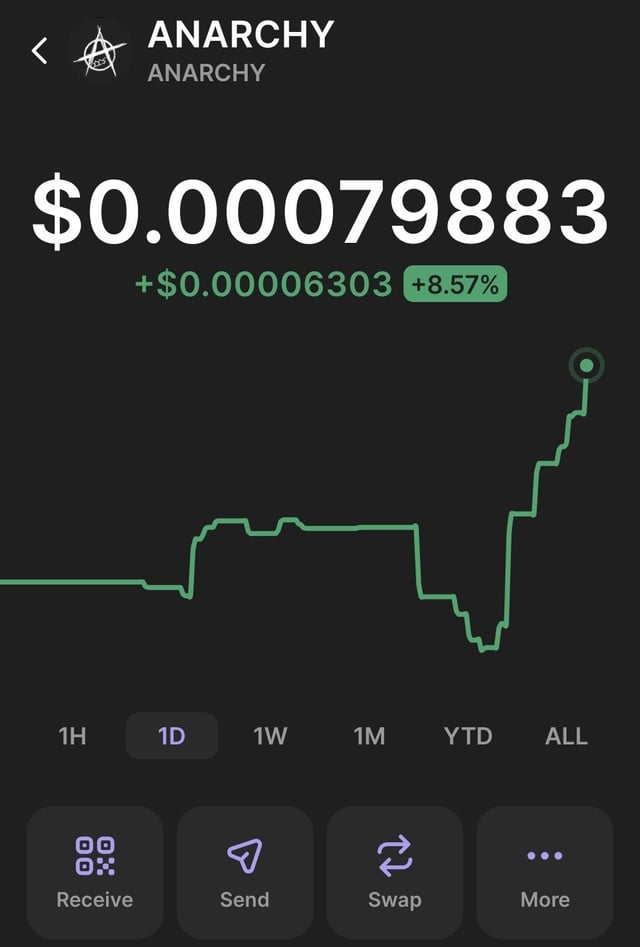
Task: Show the 1W price chart
Action: click(270, 737)
